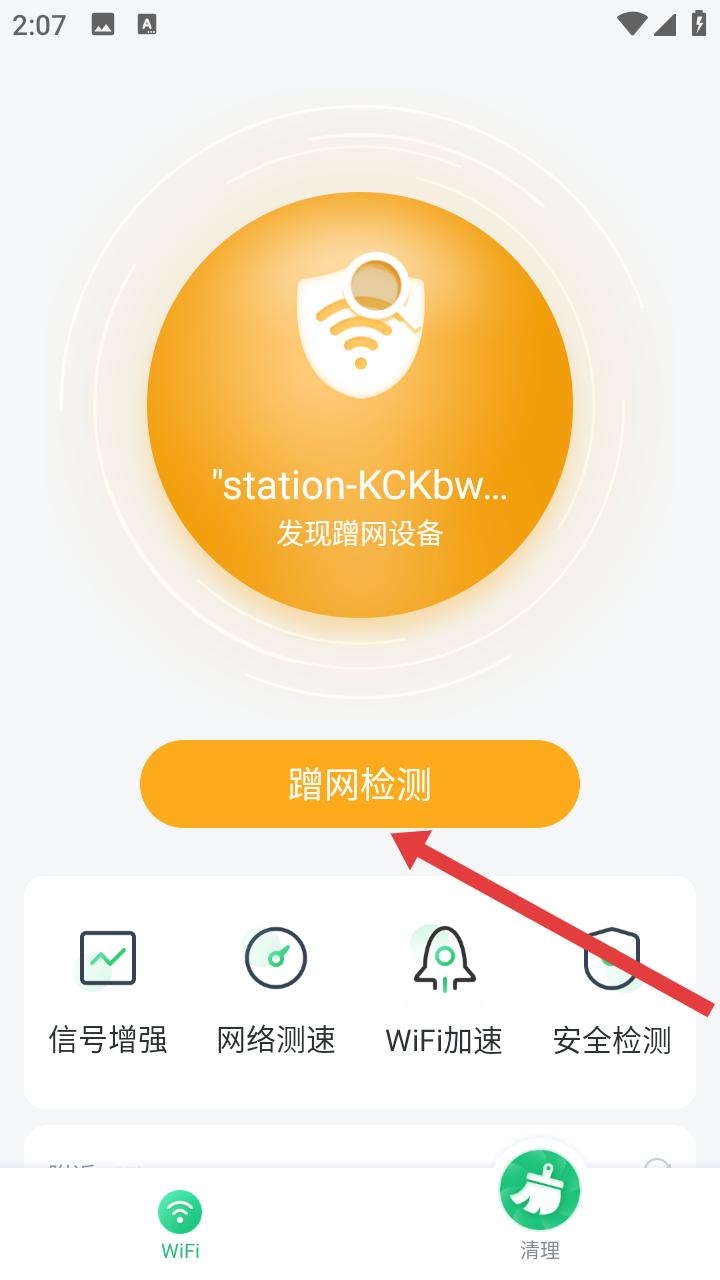Run the 网络测速 speed test

coord(276,990)
